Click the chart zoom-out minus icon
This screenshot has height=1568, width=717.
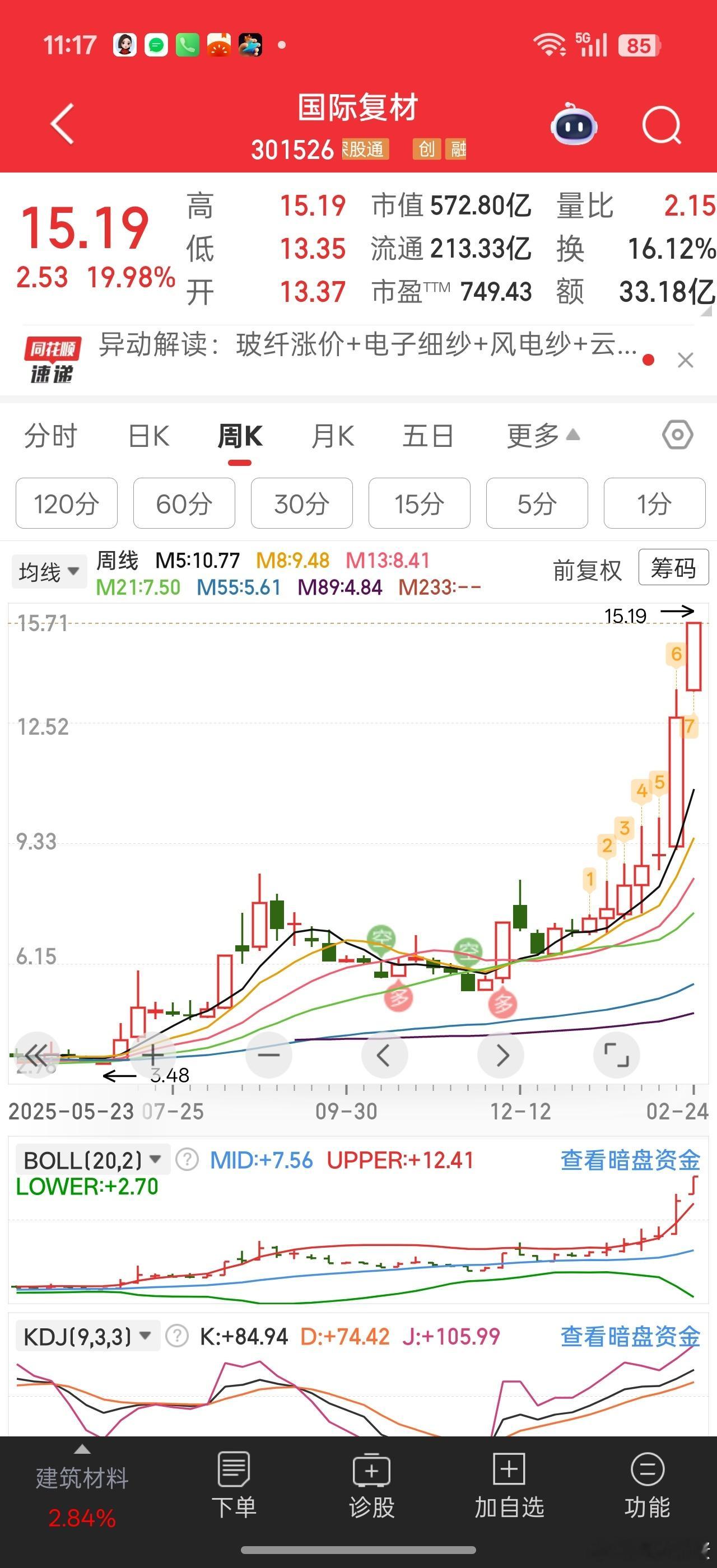coord(269,1056)
